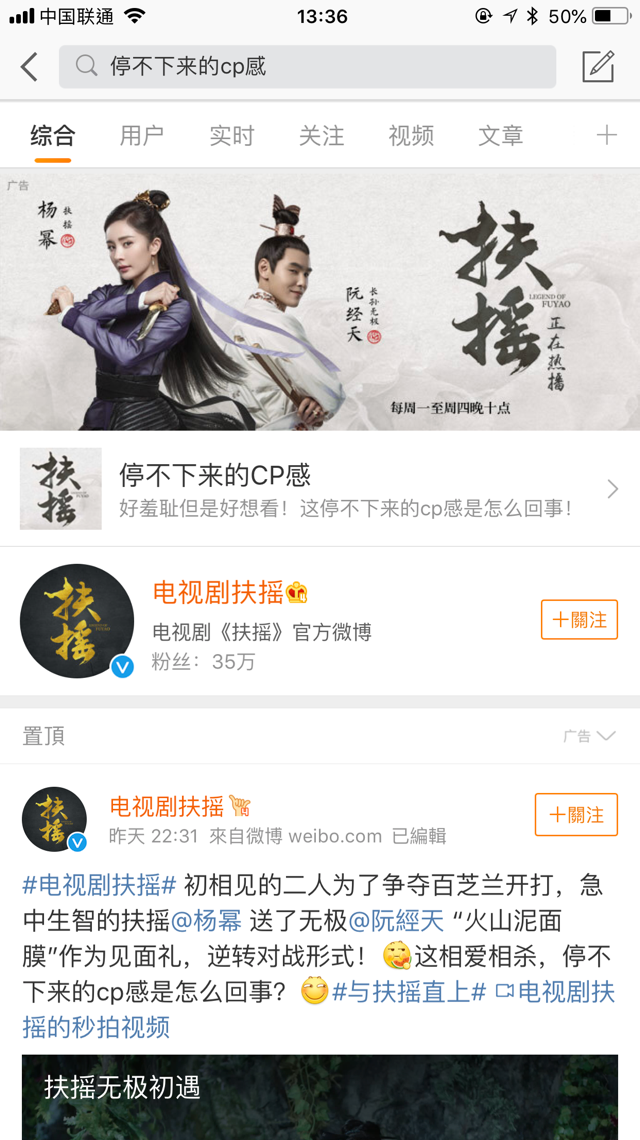Go back using the top-left arrow

coord(29,67)
